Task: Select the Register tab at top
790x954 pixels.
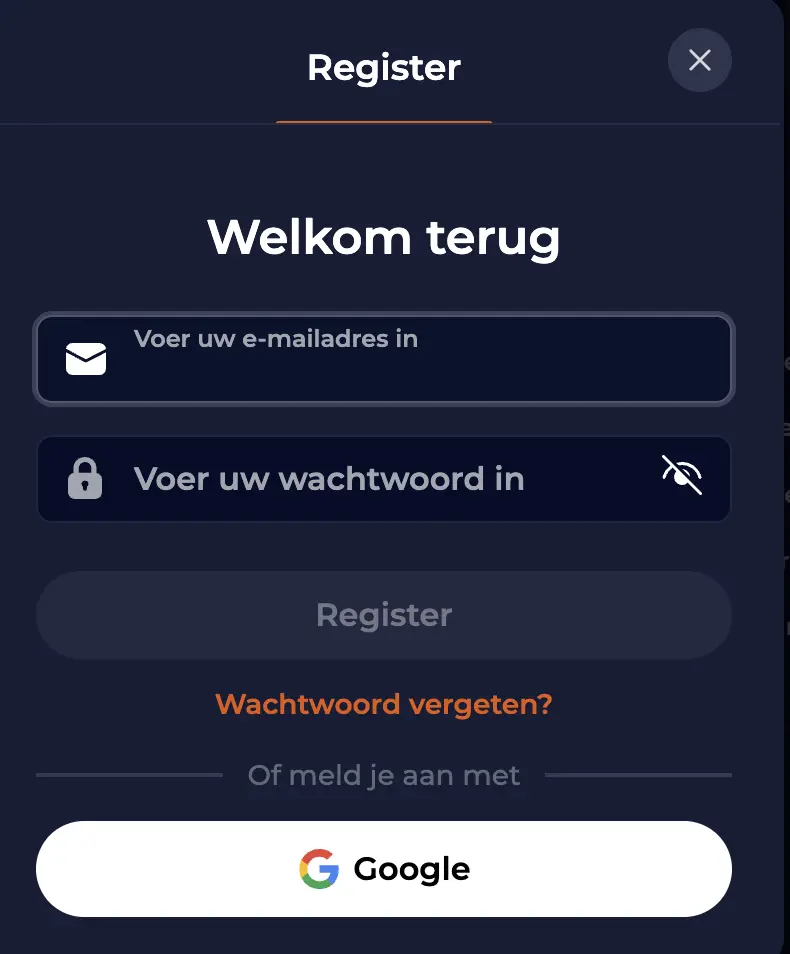Action: coord(384,69)
